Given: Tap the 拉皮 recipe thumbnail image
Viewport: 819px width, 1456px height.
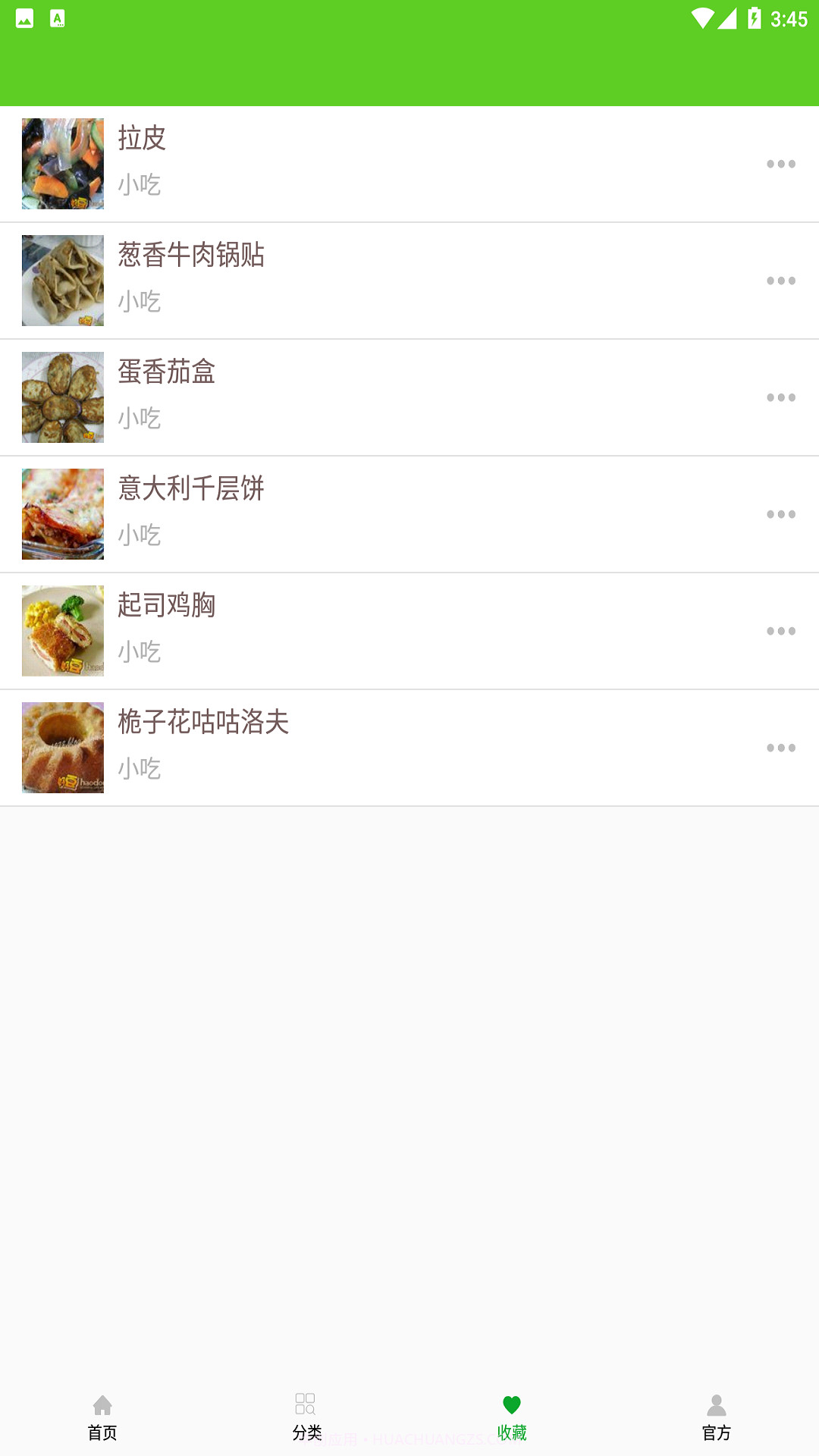Looking at the screenshot, I should pos(63,163).
